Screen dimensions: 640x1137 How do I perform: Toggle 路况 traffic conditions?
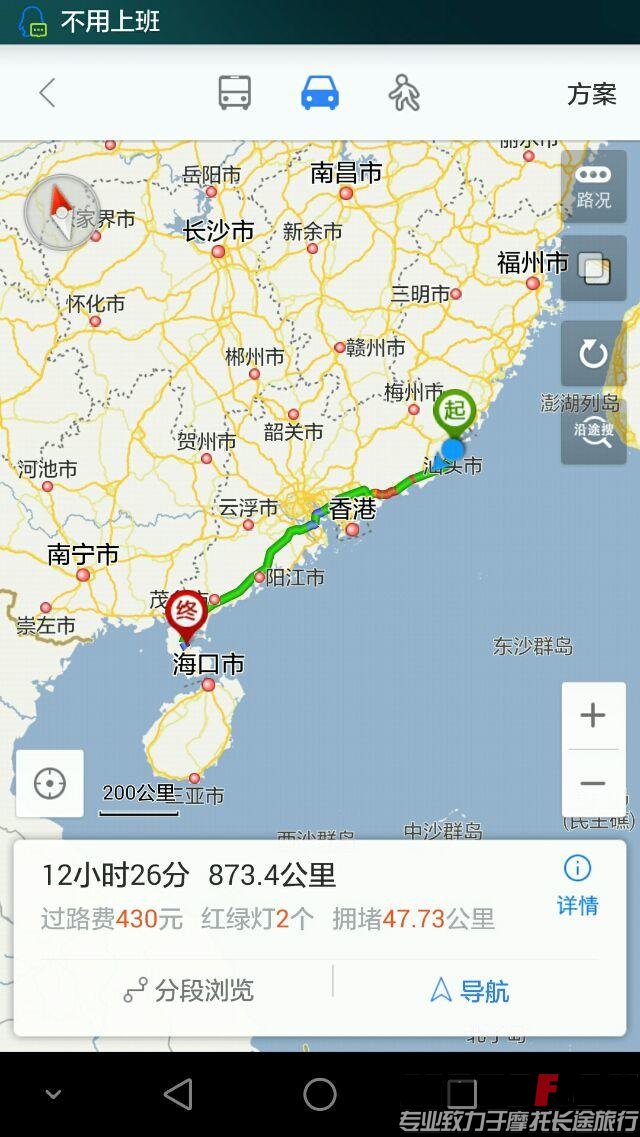pos(593,185)
